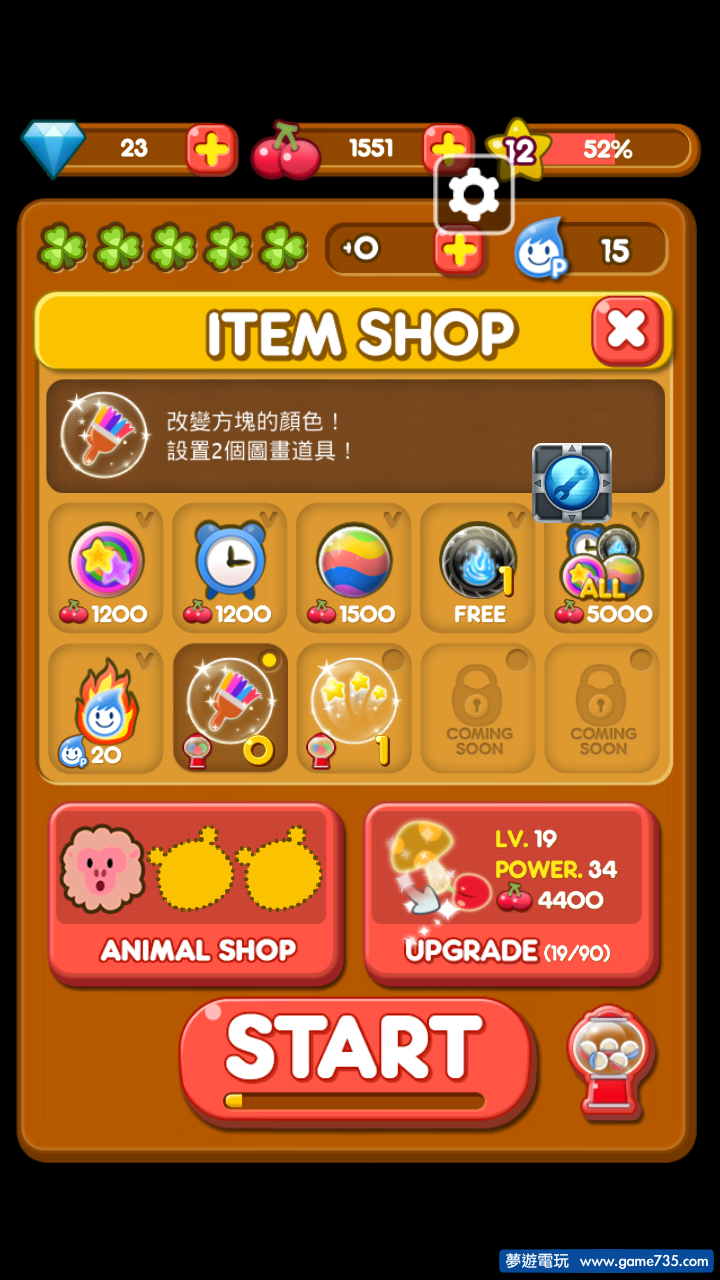The height and width of the screenshot is (1280, 720).
Task: Tap the START button
Action: click(x=356, y=1059)
